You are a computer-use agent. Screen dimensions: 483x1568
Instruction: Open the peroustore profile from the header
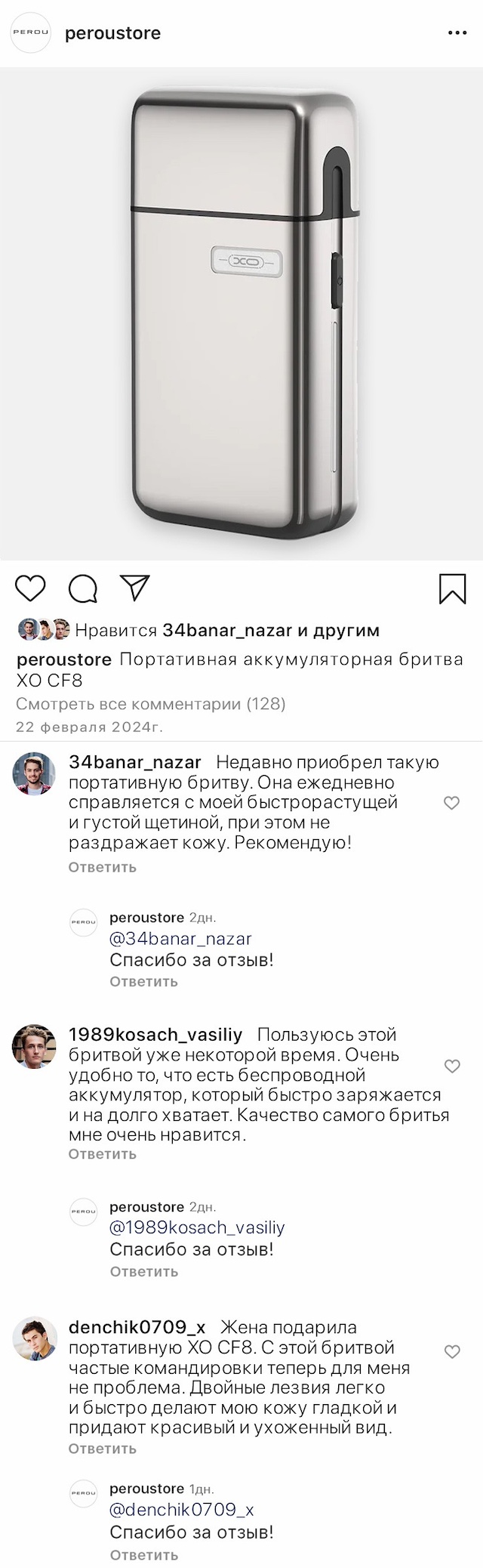[112, 33]
